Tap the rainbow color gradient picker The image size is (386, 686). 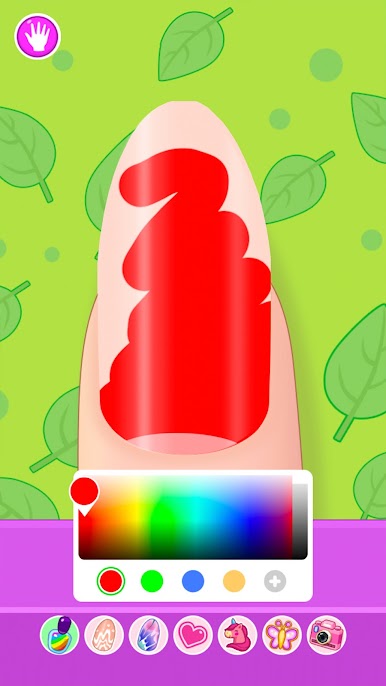pyautogui.click(x=185, y=517)
